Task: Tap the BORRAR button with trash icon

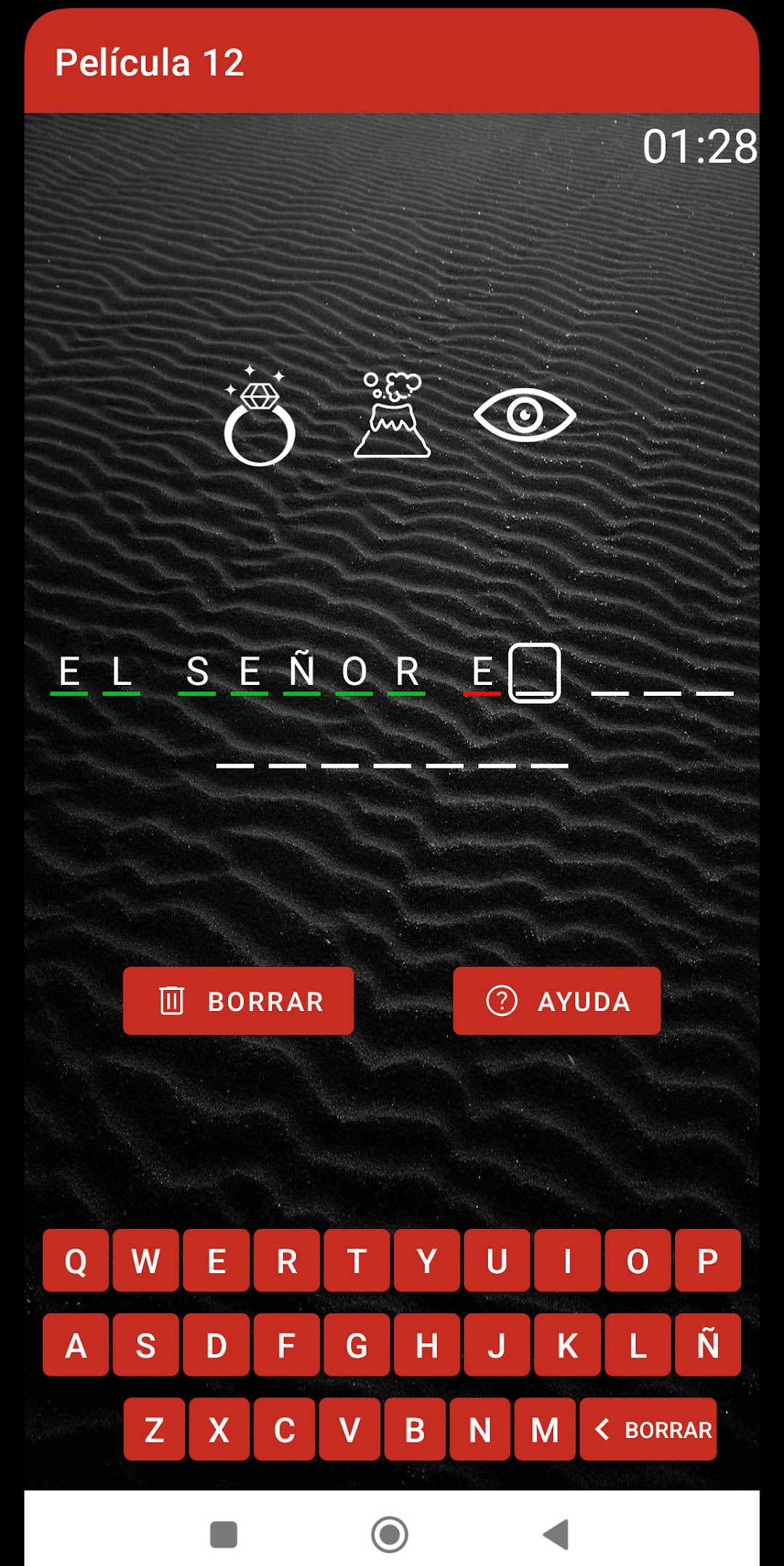Action: [238, 1001]
